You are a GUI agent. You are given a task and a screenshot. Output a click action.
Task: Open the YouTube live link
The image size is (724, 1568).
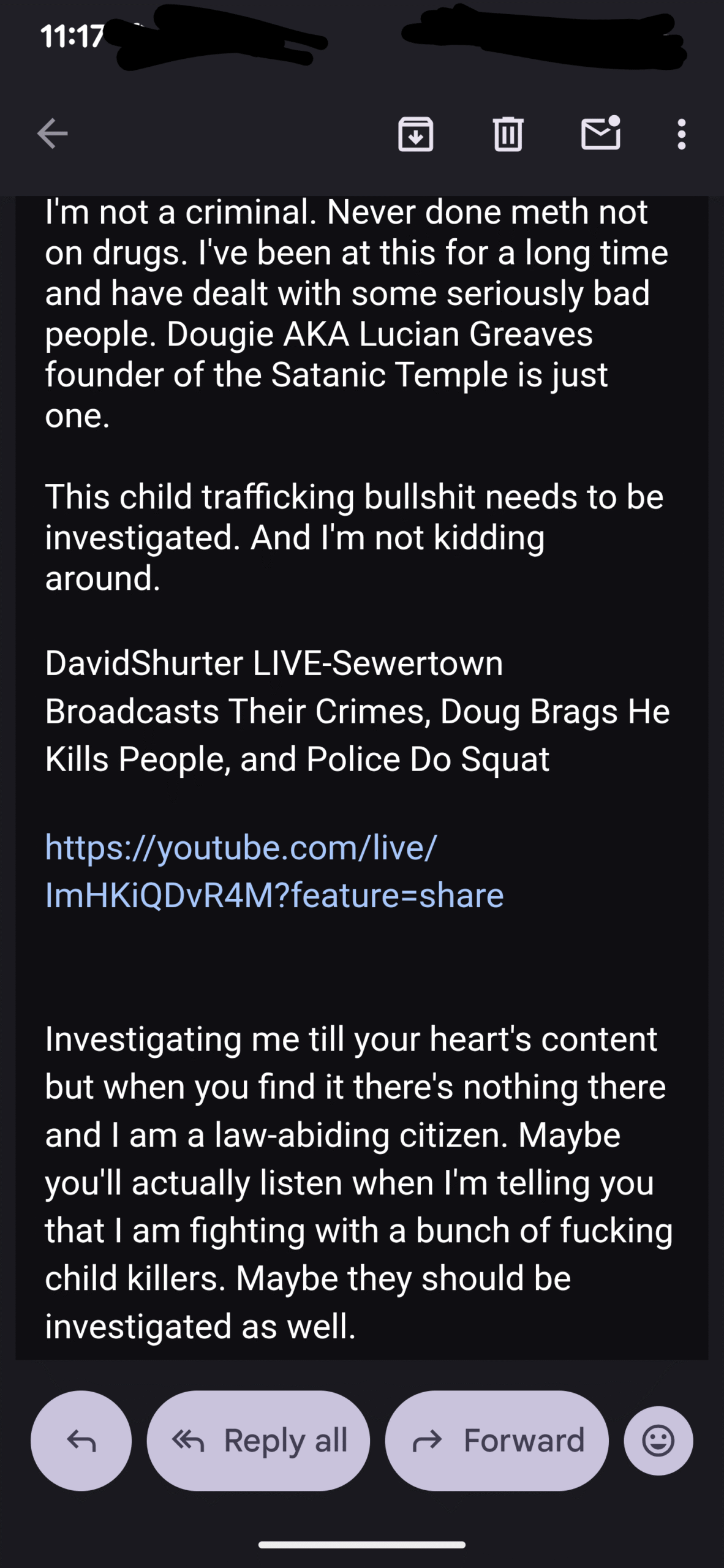coord(274,871)
